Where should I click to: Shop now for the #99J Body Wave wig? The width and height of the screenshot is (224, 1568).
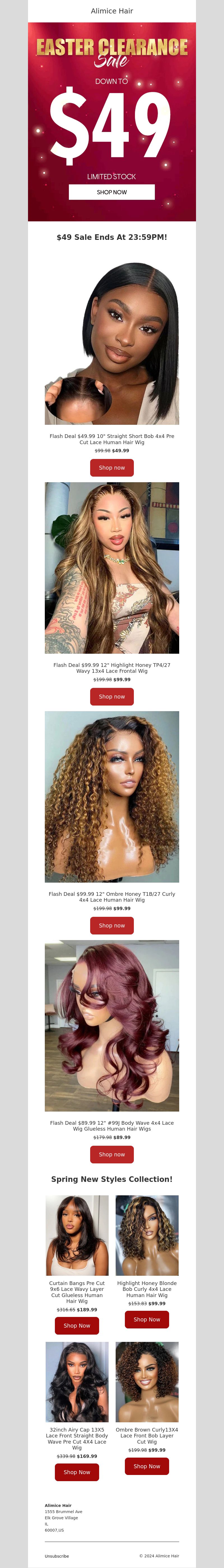[x=111, y=1154]
